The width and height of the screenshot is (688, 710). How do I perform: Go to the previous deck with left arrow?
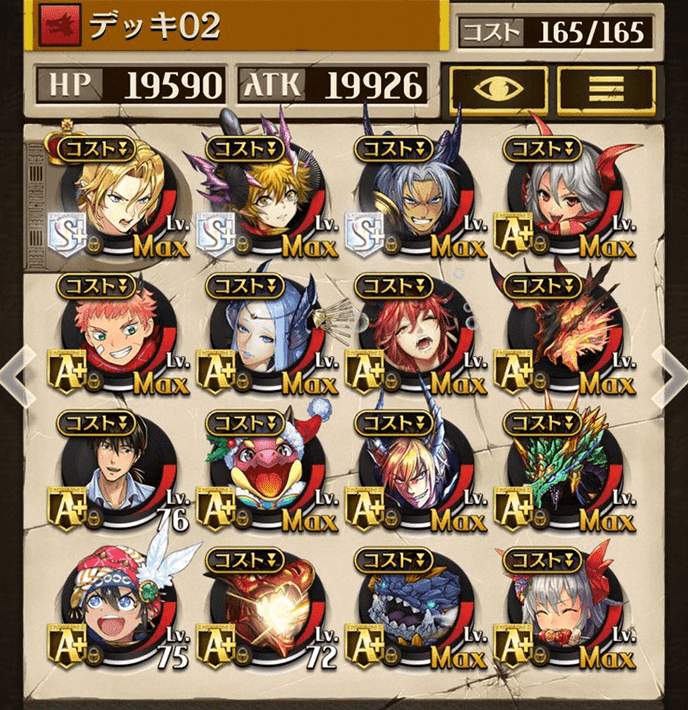pos(15,375)
